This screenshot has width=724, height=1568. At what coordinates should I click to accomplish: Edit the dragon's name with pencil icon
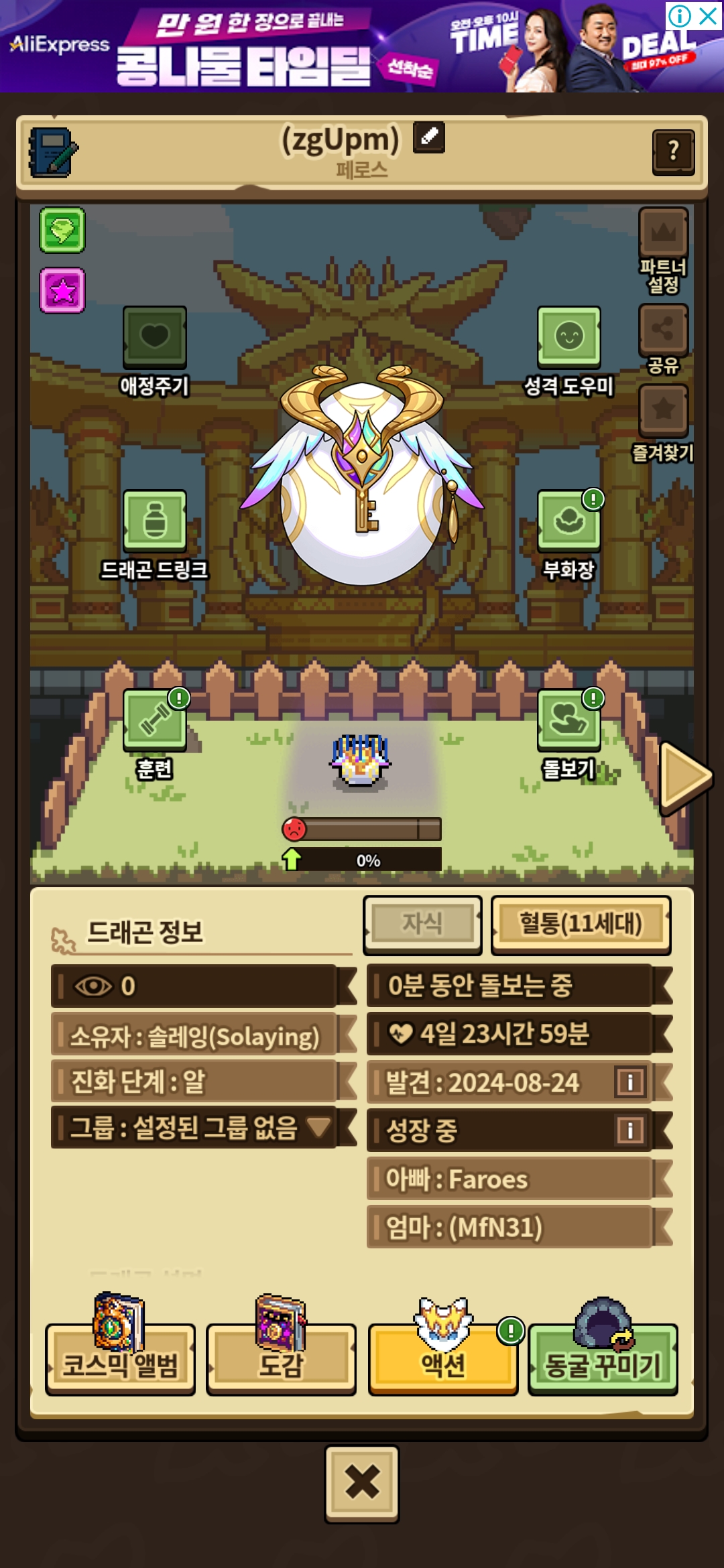pyautogui.click(x=429, y=137)
